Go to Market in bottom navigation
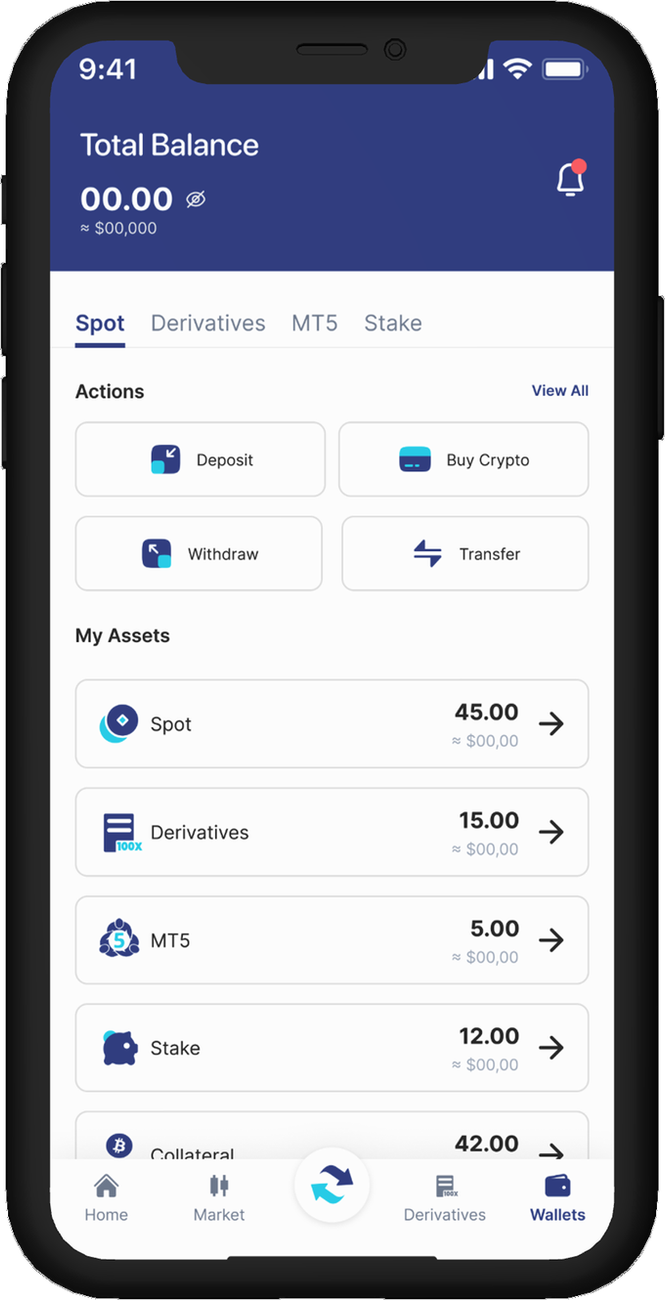 (219, 1198)
